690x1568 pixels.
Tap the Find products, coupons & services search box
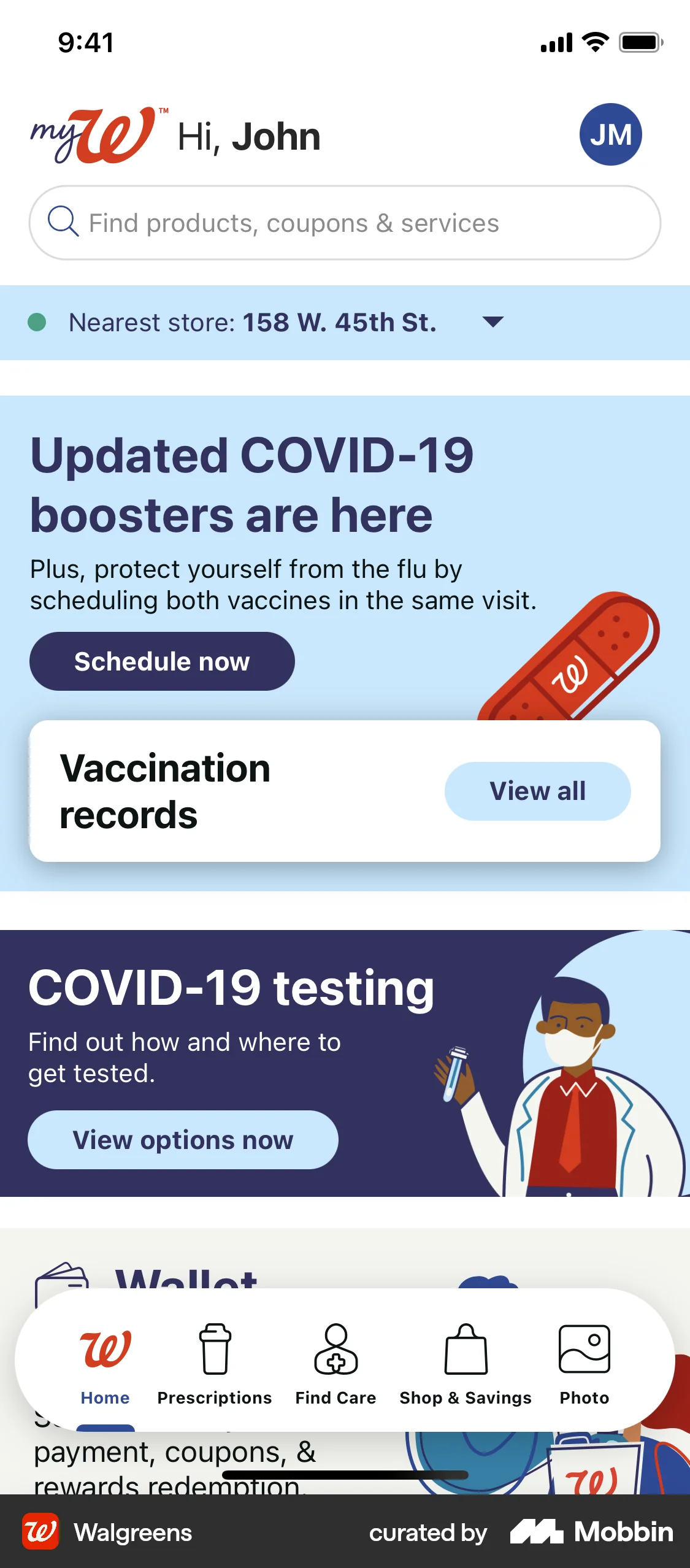[345, 223]
